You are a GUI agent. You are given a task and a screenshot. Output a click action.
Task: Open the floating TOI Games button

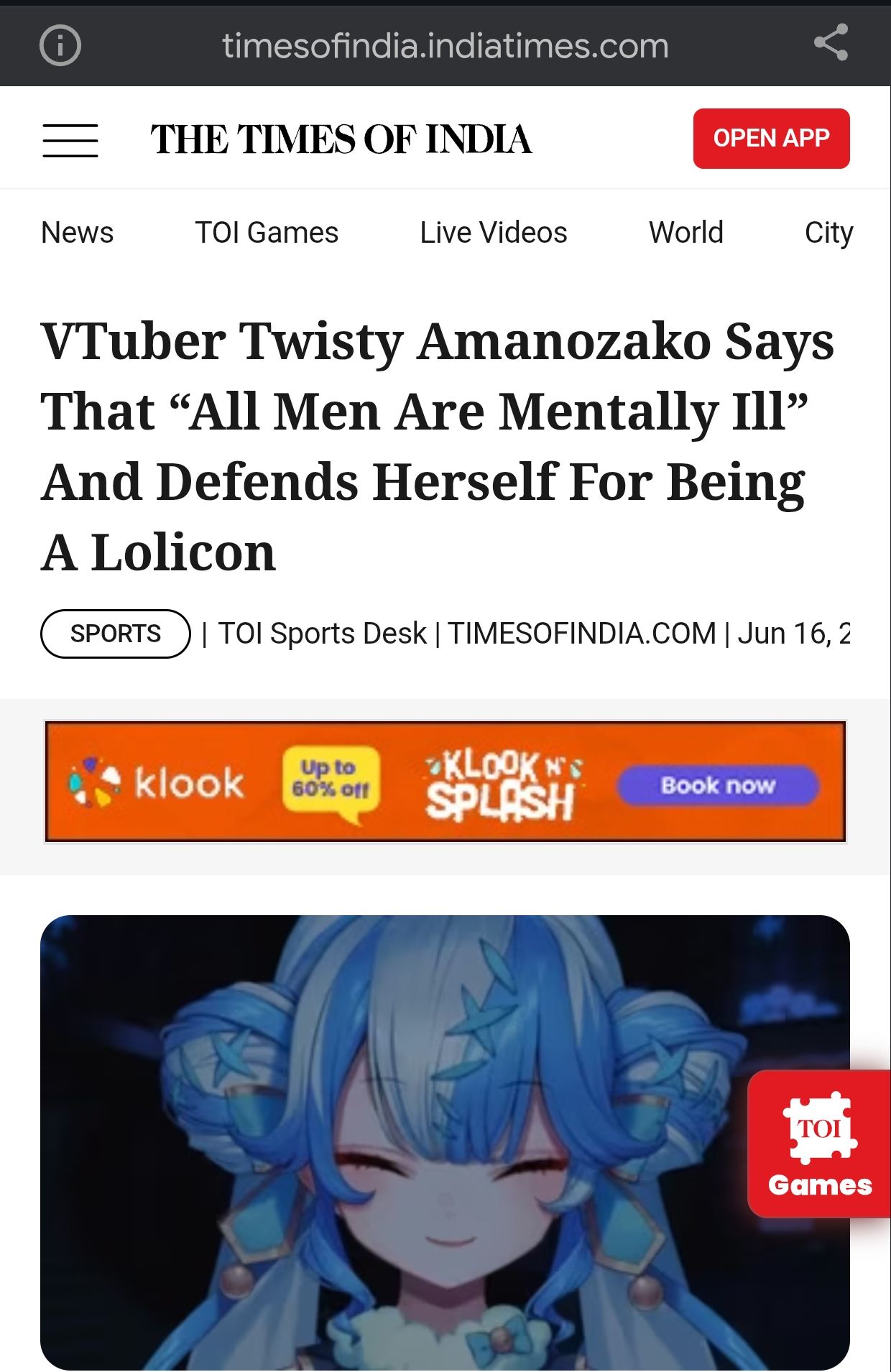click(x=819, y=1144)
